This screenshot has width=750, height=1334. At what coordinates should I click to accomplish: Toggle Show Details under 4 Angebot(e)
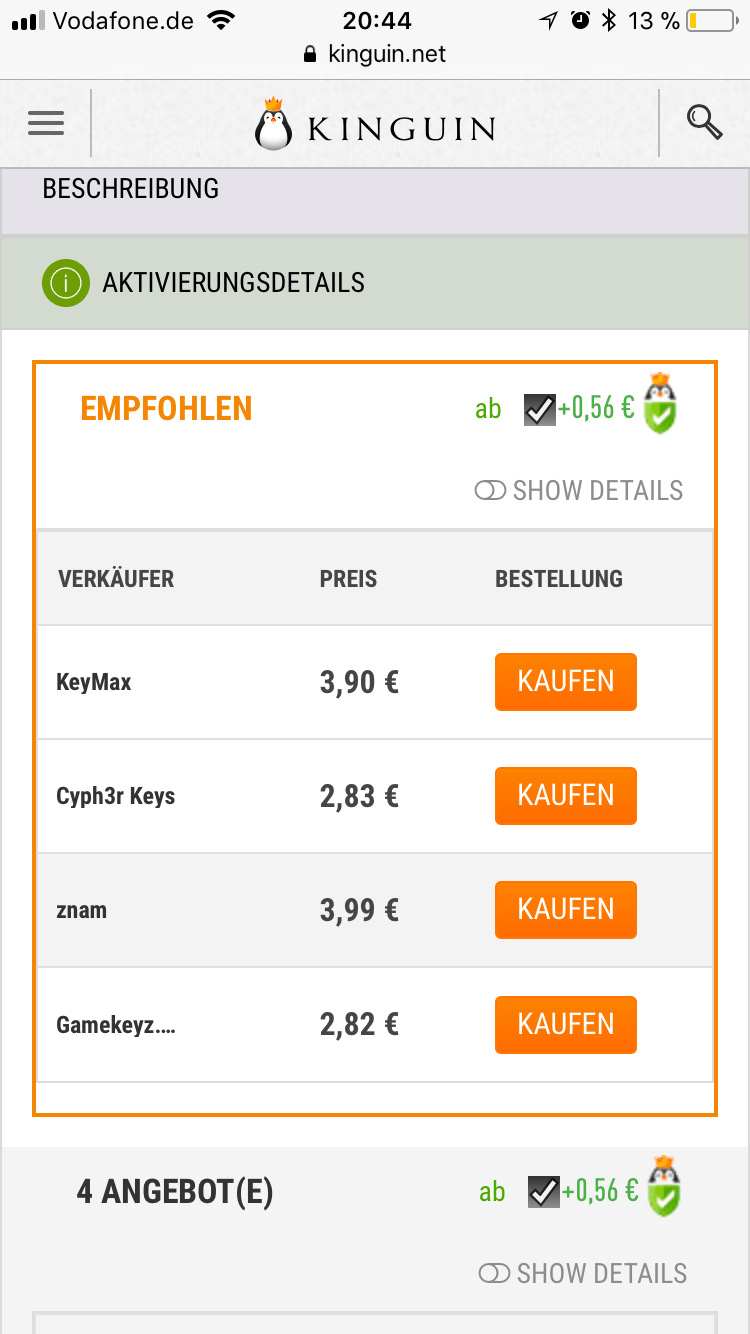[583, 1274]
